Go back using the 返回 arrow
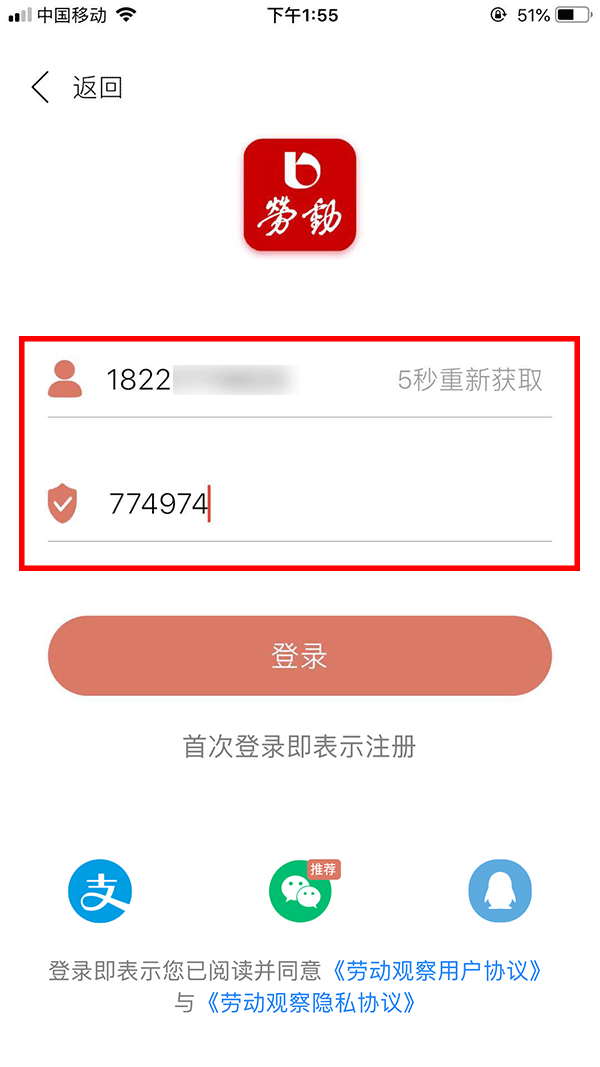 (x=41, y=88)
